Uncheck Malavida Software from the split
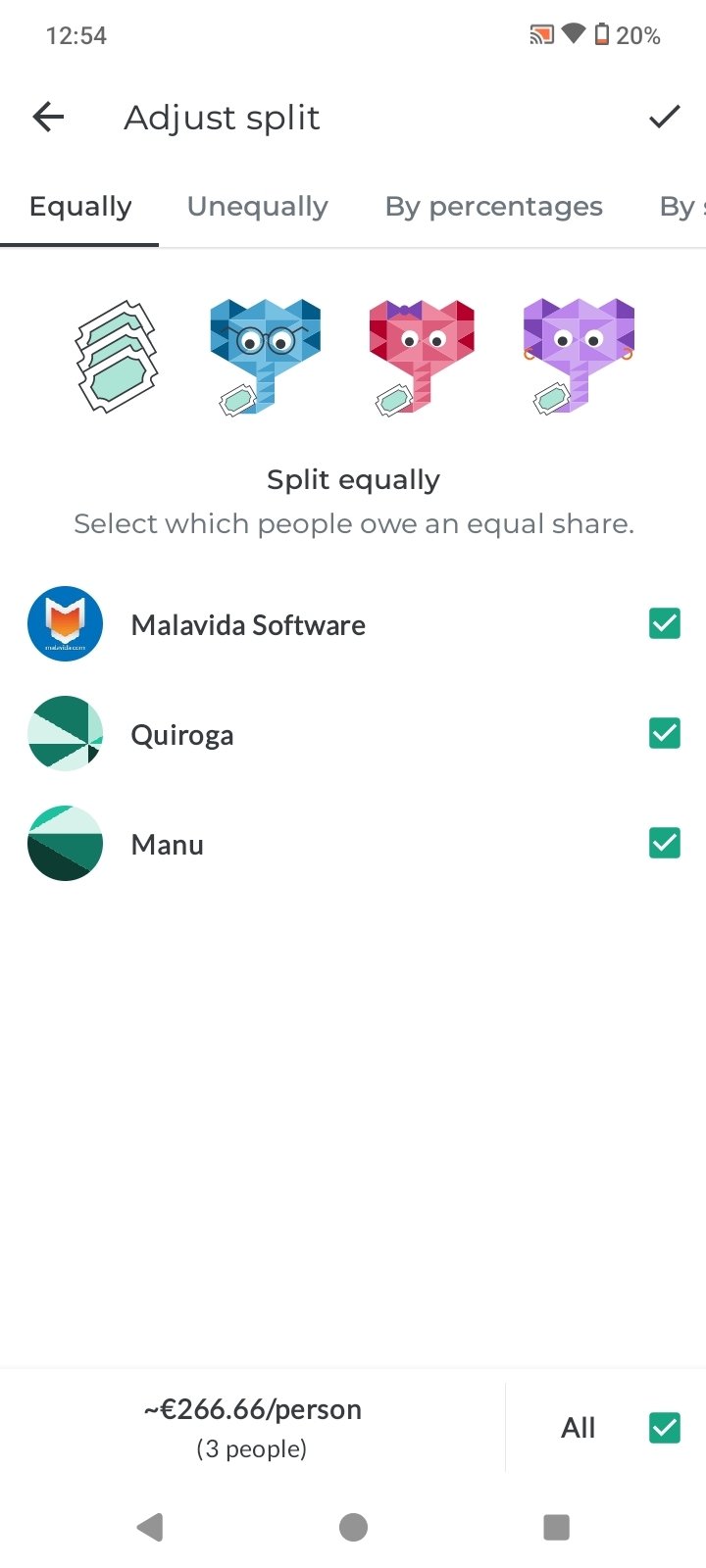The width and height of the screenshot is (706, 1568). [665, 623]
